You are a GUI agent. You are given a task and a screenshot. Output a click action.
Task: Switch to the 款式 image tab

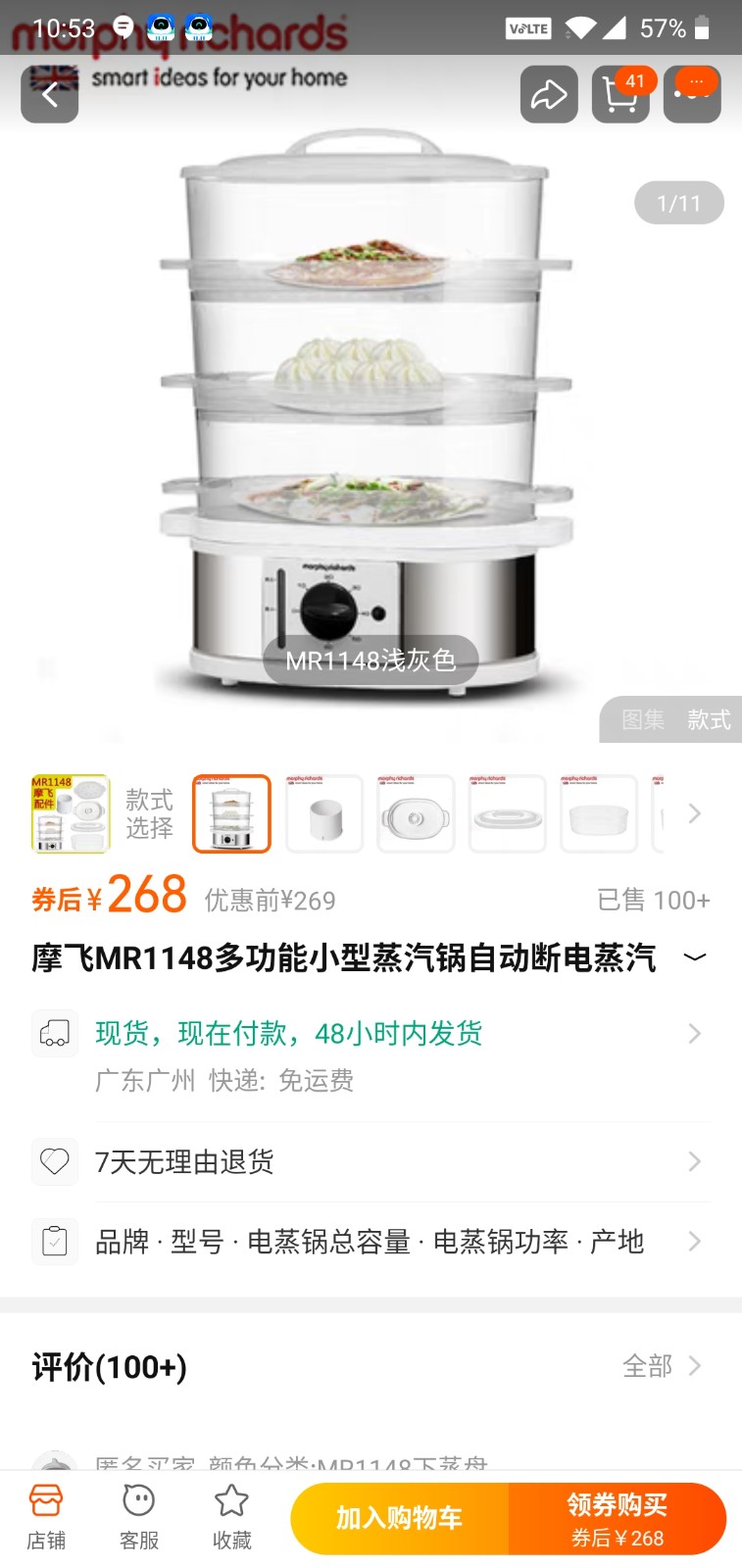pos(708,720)
